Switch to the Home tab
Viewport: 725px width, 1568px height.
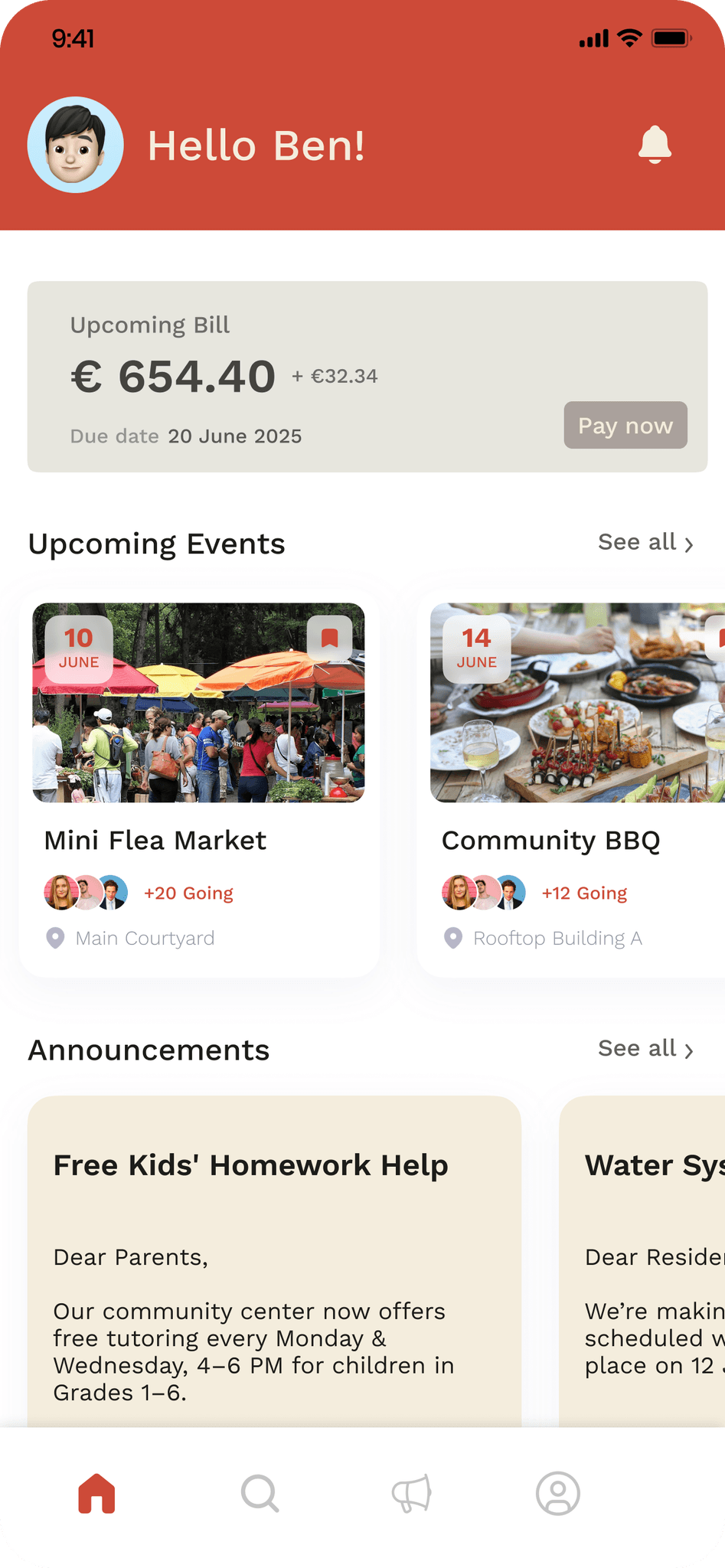pos(96,1493)
